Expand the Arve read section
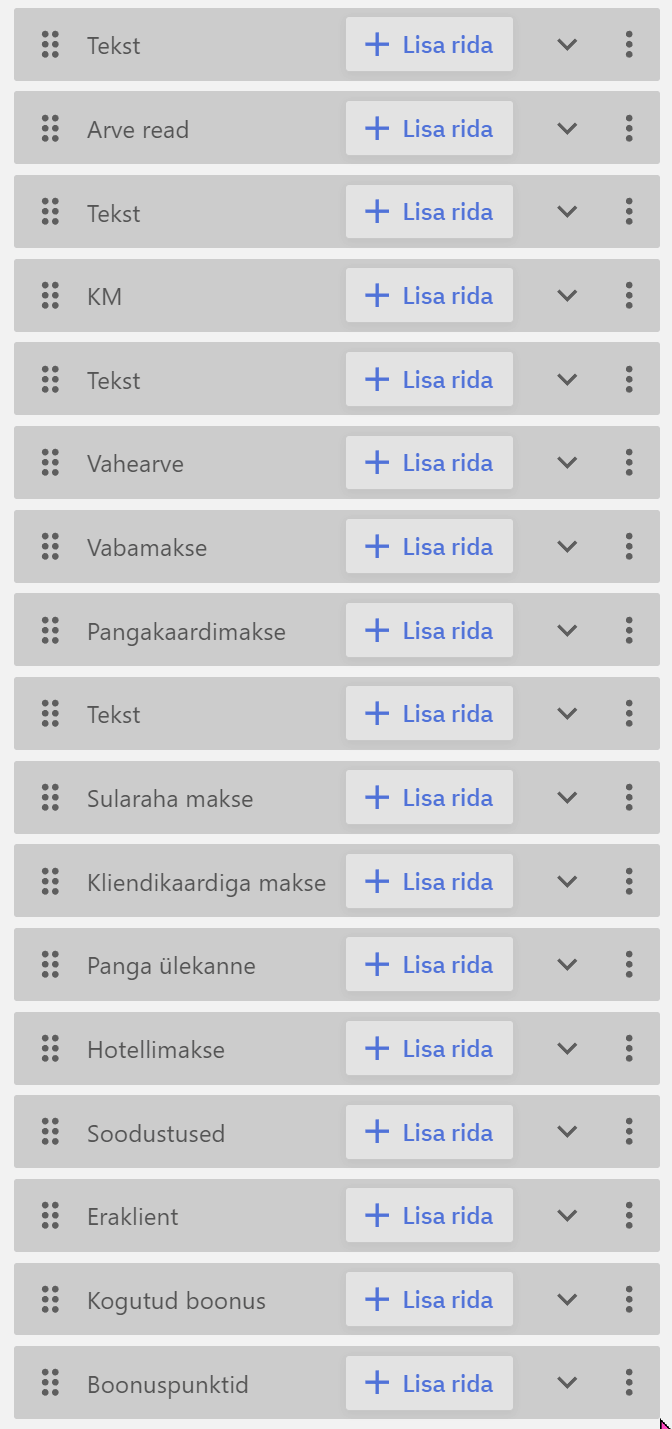The height and width of the screenshot is (1429, 672). 567,129
